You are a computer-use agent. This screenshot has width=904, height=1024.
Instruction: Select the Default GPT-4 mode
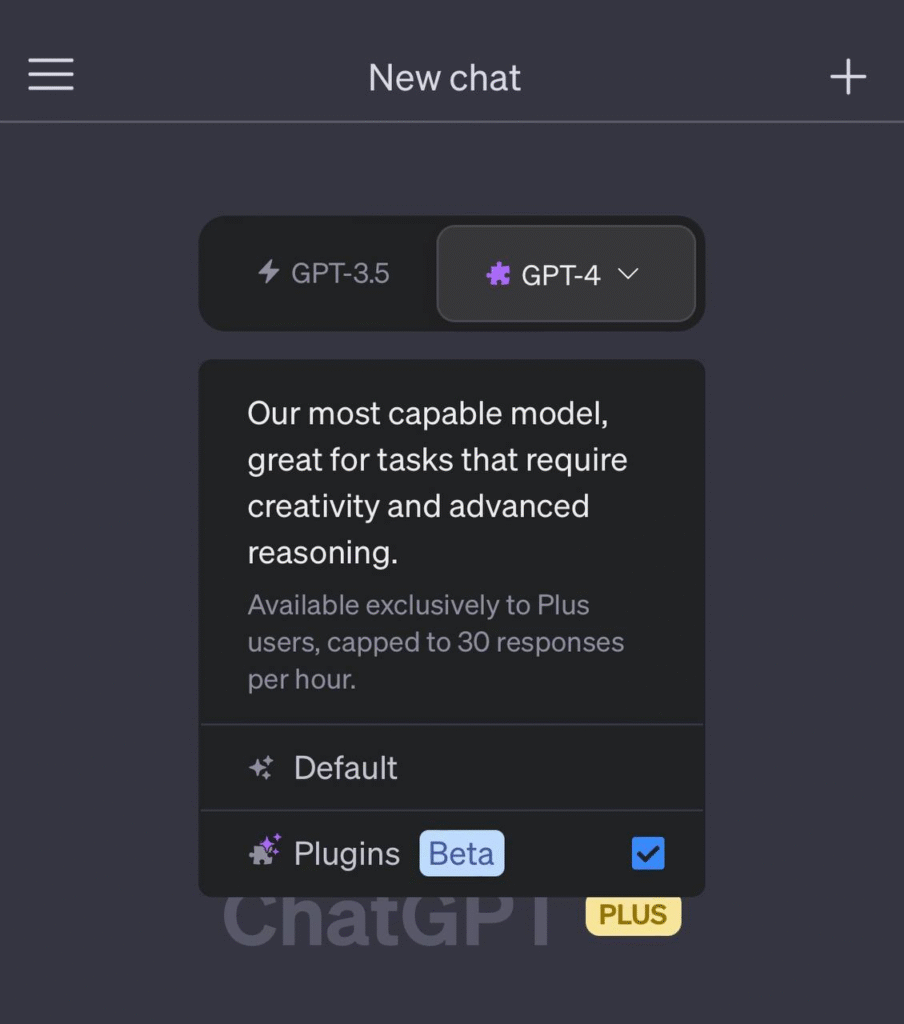pyautogui.click(x=345, y=768)
